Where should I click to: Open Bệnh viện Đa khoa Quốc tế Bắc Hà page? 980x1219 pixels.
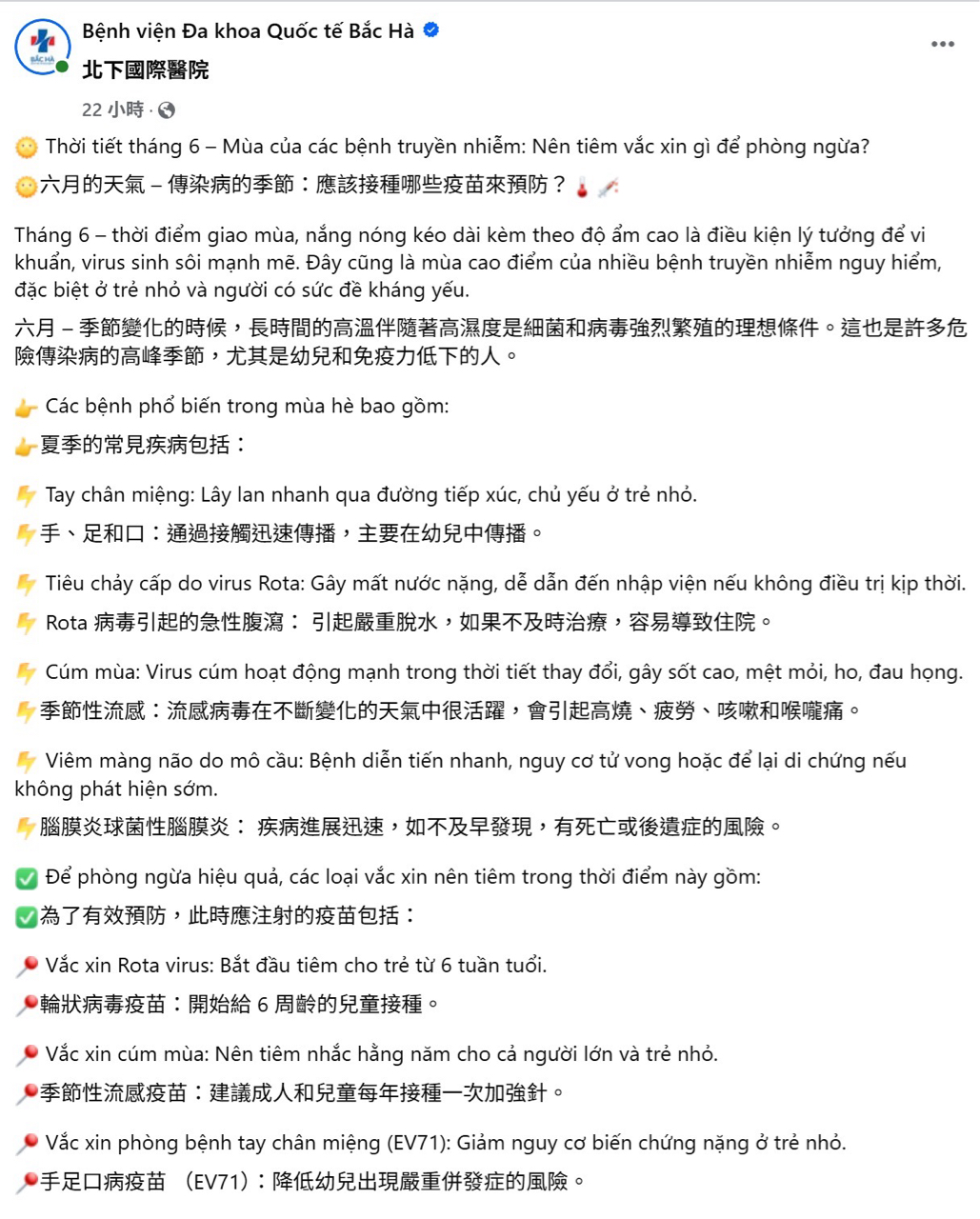(249, 31)
